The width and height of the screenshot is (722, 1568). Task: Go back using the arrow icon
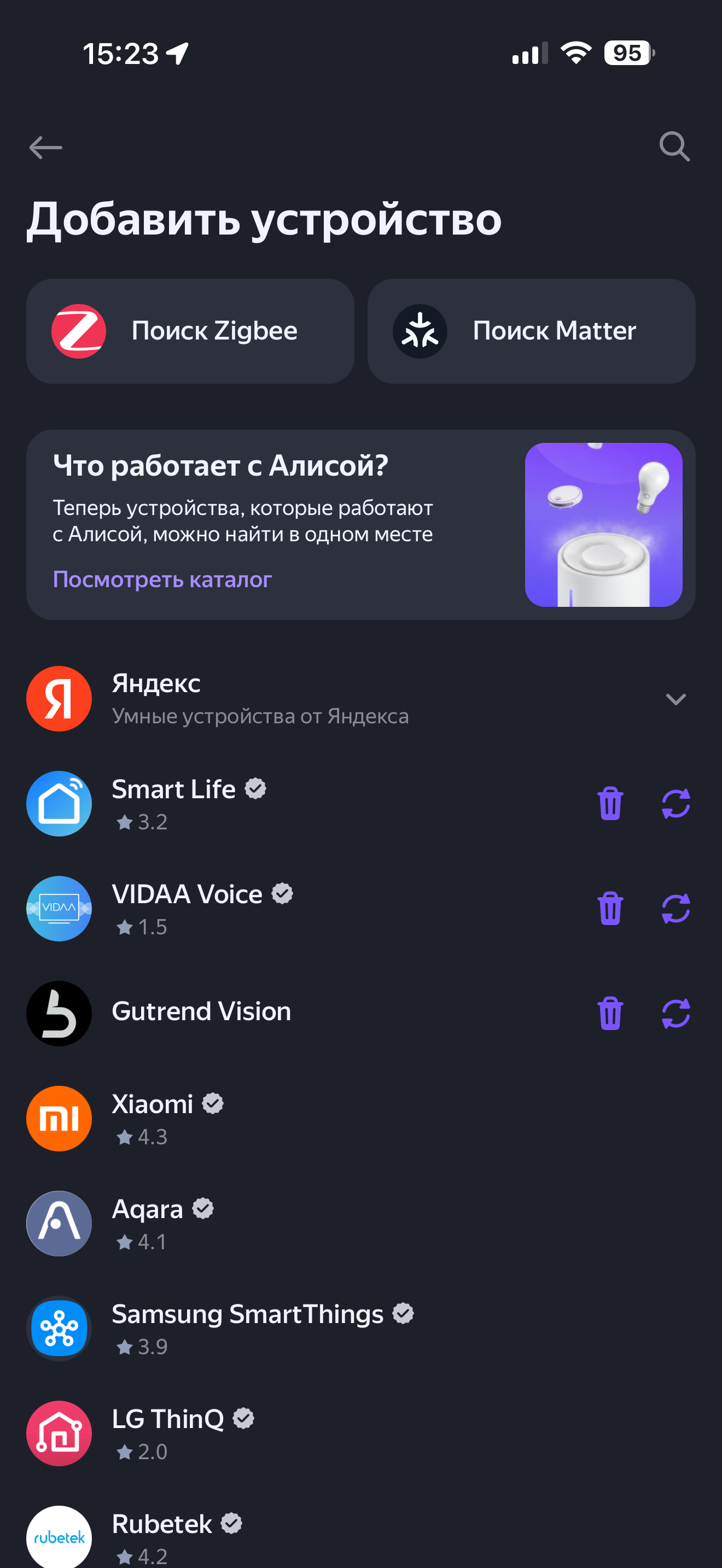[45, 147]
